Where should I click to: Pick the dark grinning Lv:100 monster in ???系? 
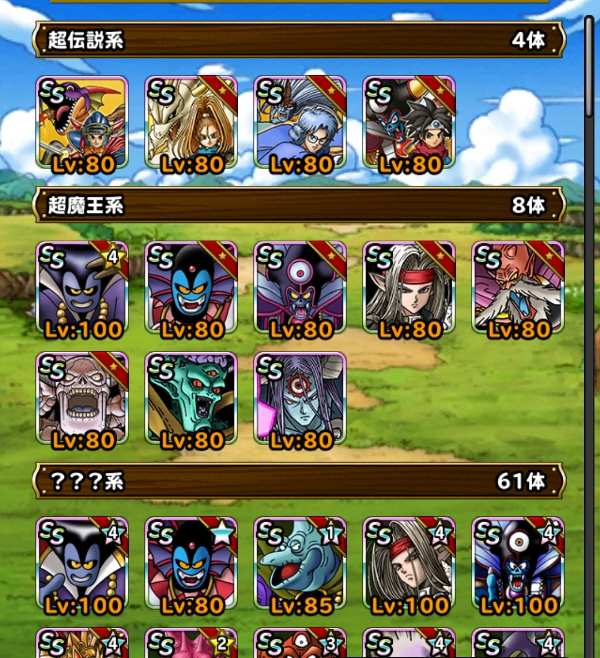[82, 564]
